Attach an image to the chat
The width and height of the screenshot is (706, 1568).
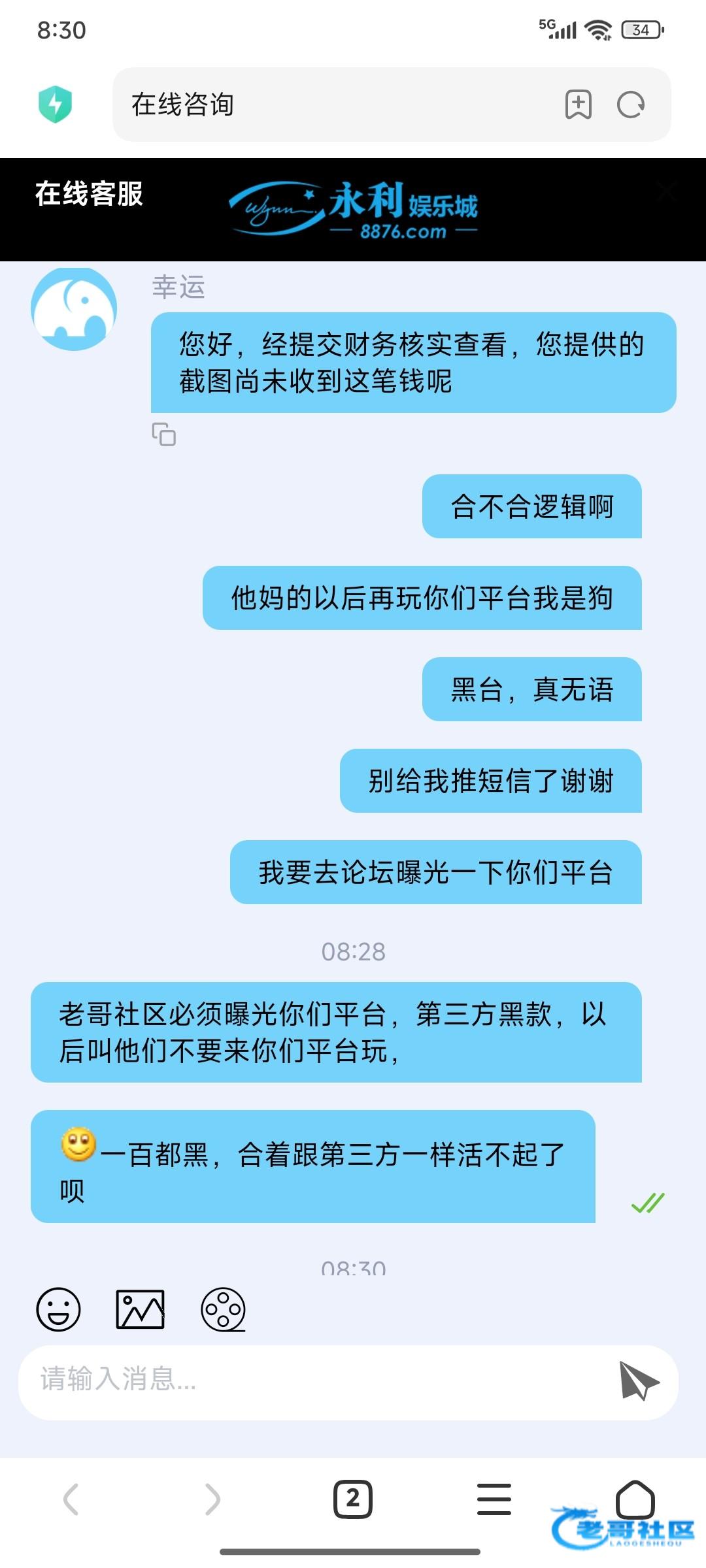140,1309
